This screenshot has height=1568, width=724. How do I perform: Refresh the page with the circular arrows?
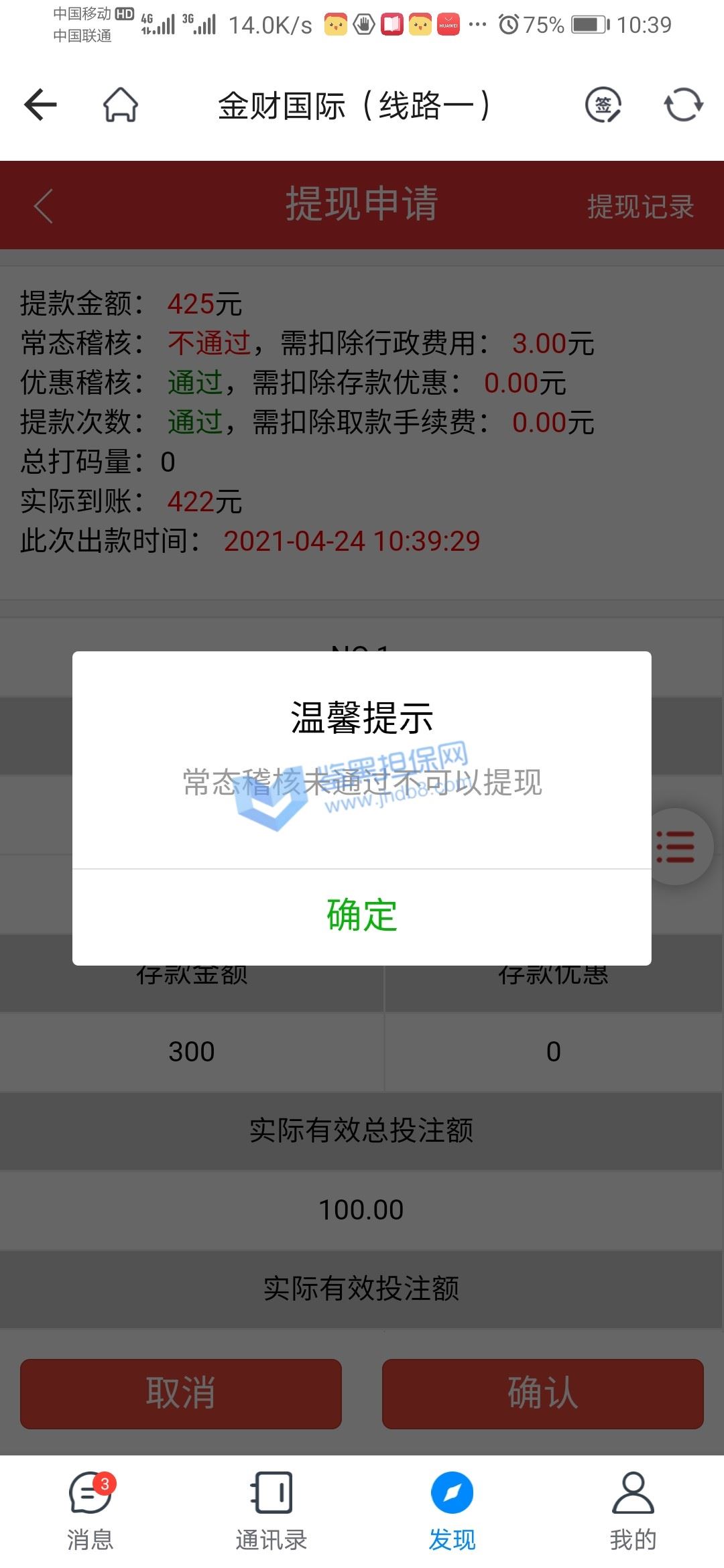pos(683,105)
